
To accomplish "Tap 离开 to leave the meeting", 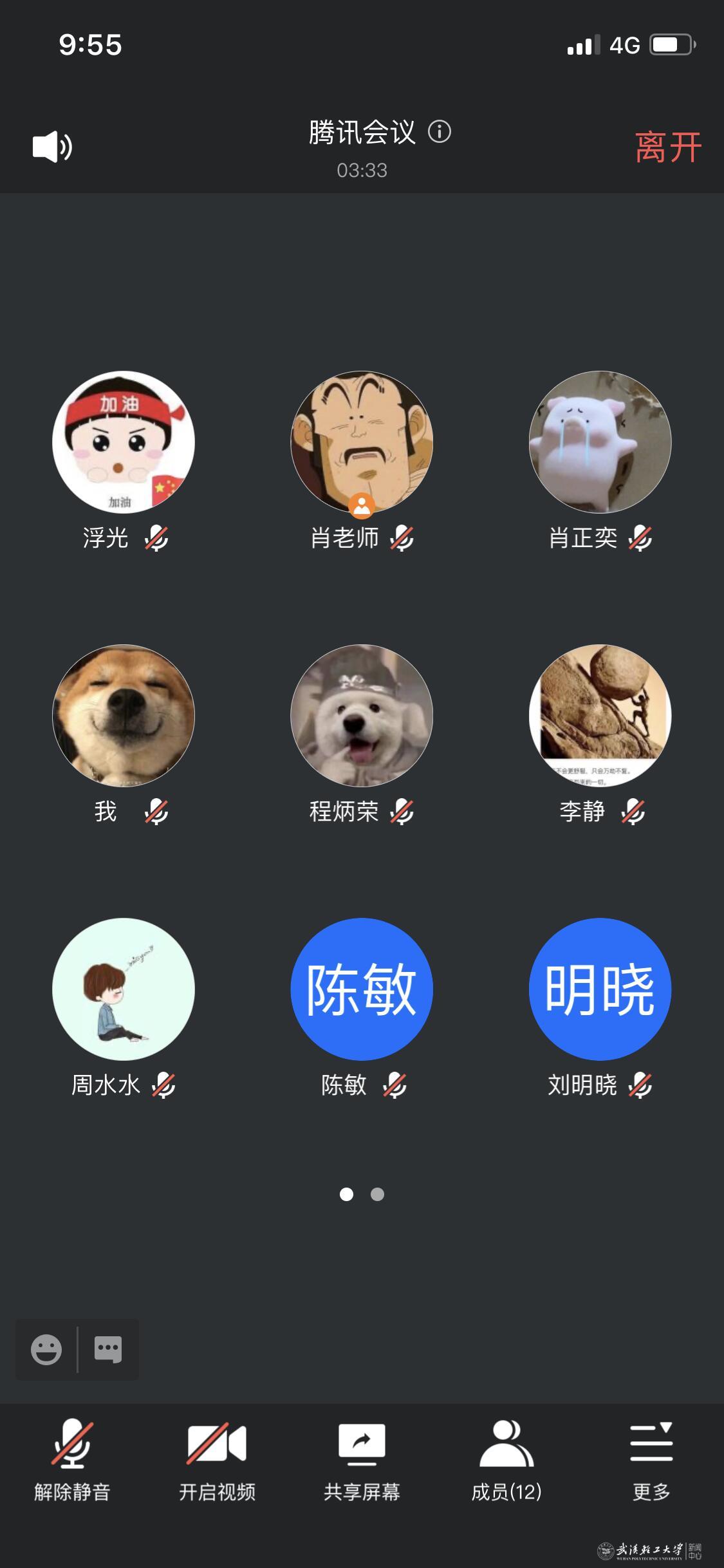I will click(667, 147).
